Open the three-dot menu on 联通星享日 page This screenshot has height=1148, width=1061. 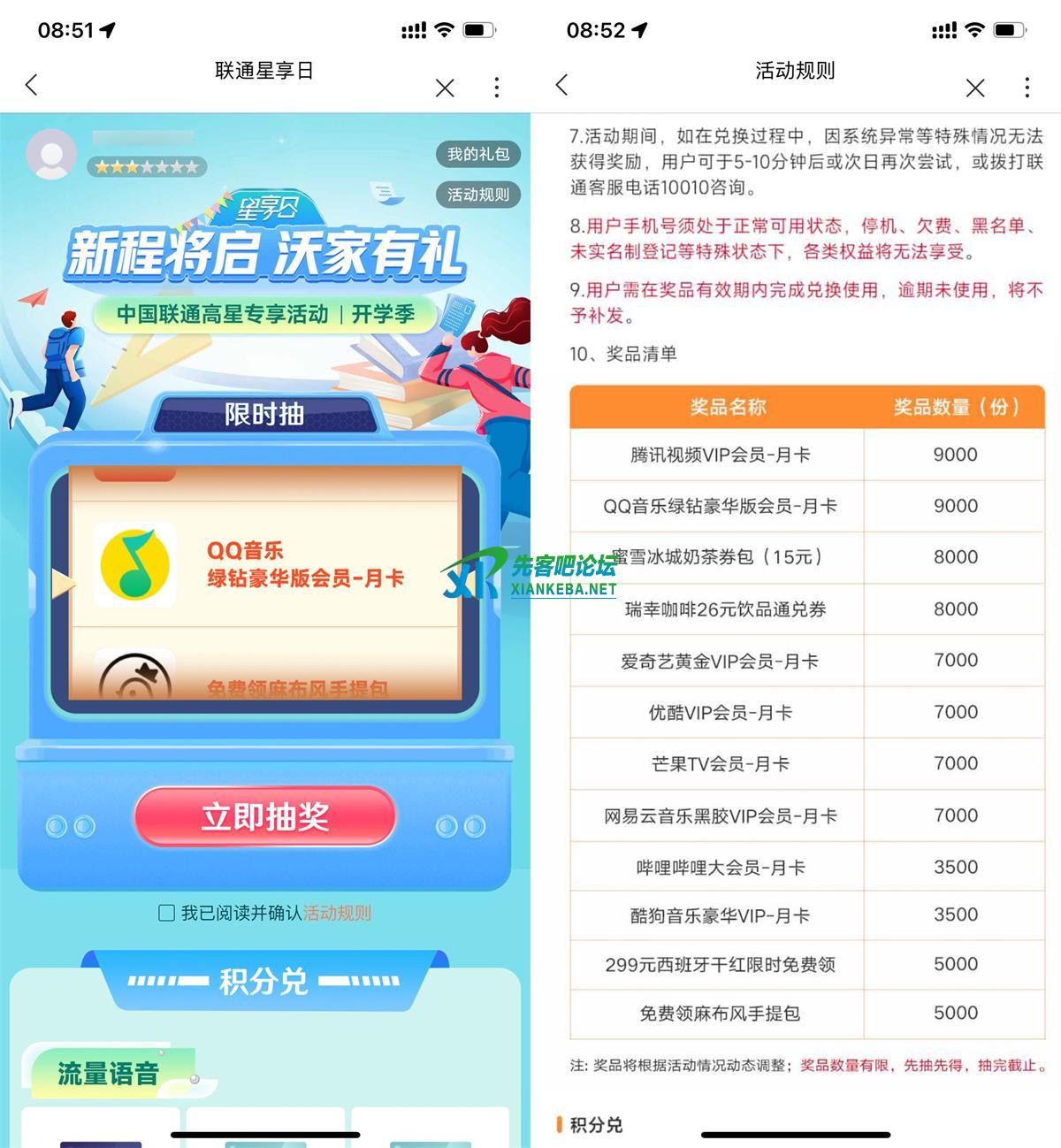pyautogui.click(x=496, y=87)
